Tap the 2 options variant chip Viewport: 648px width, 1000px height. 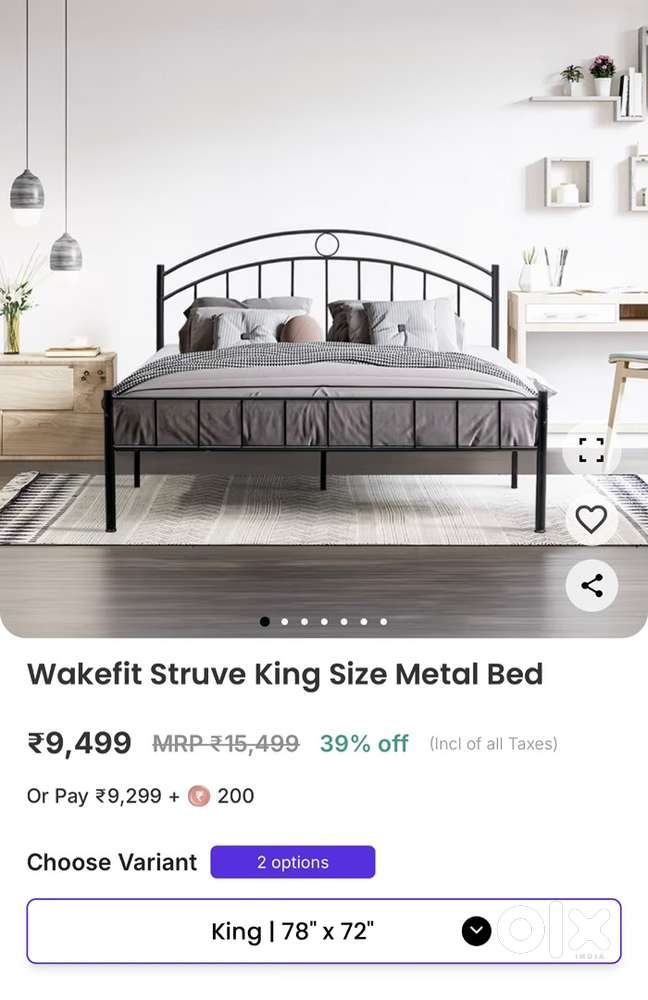coord(292,862)
